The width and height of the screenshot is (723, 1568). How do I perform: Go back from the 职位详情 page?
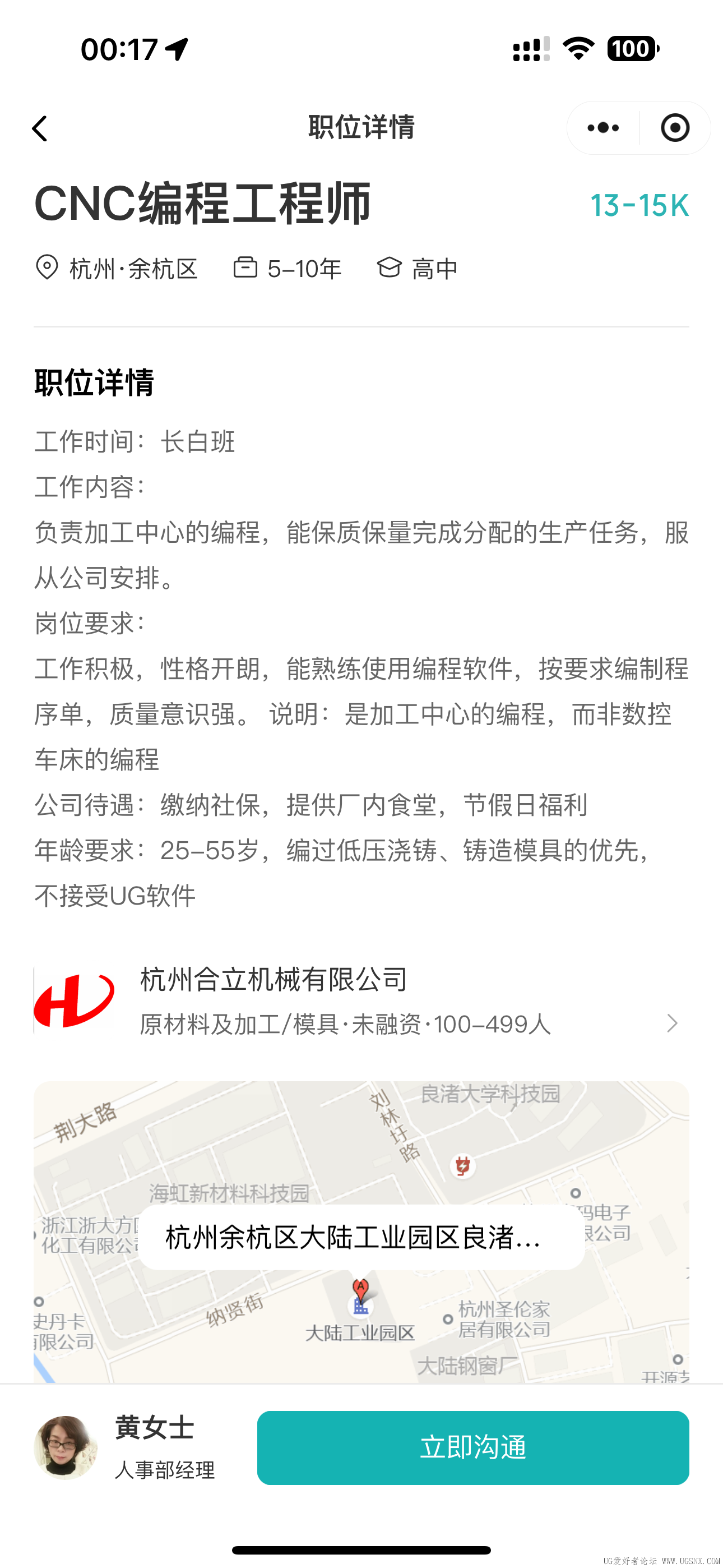(40, 128)
